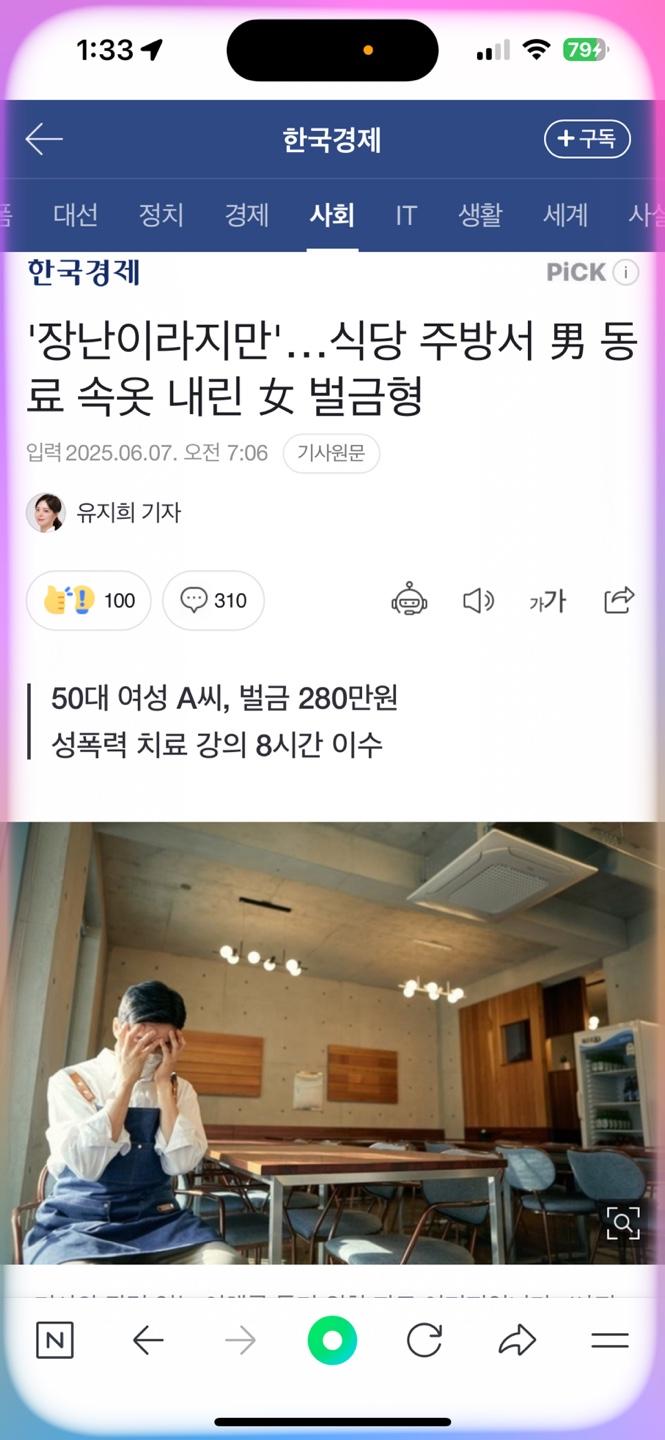Screen dimensions: 665x1440
Task: Select the IT tab
Action: click(x=405, y=215)
